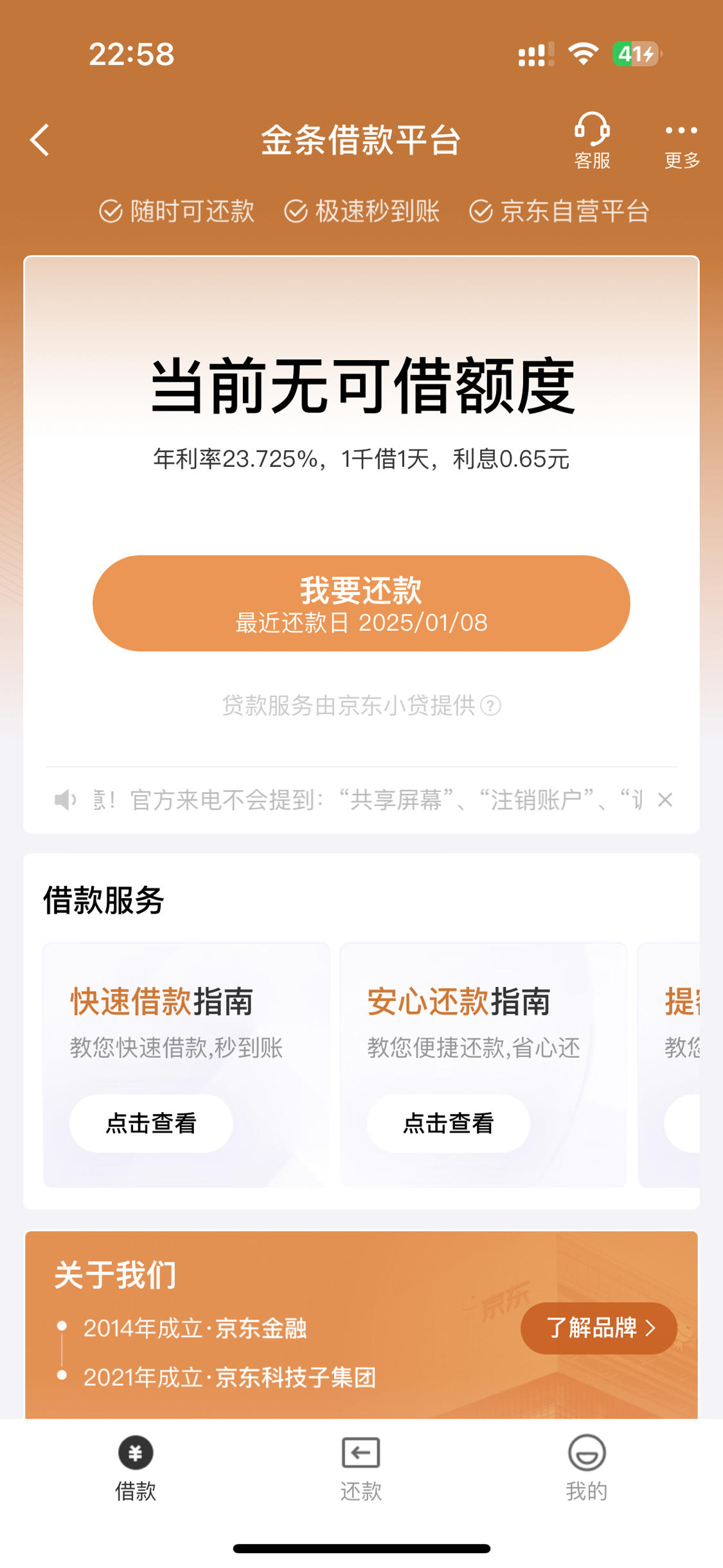Viewport: 723px width, 1568px height.
Task: Open 客服 customer service
Action: pyautogui.click(x=592, y=141)
